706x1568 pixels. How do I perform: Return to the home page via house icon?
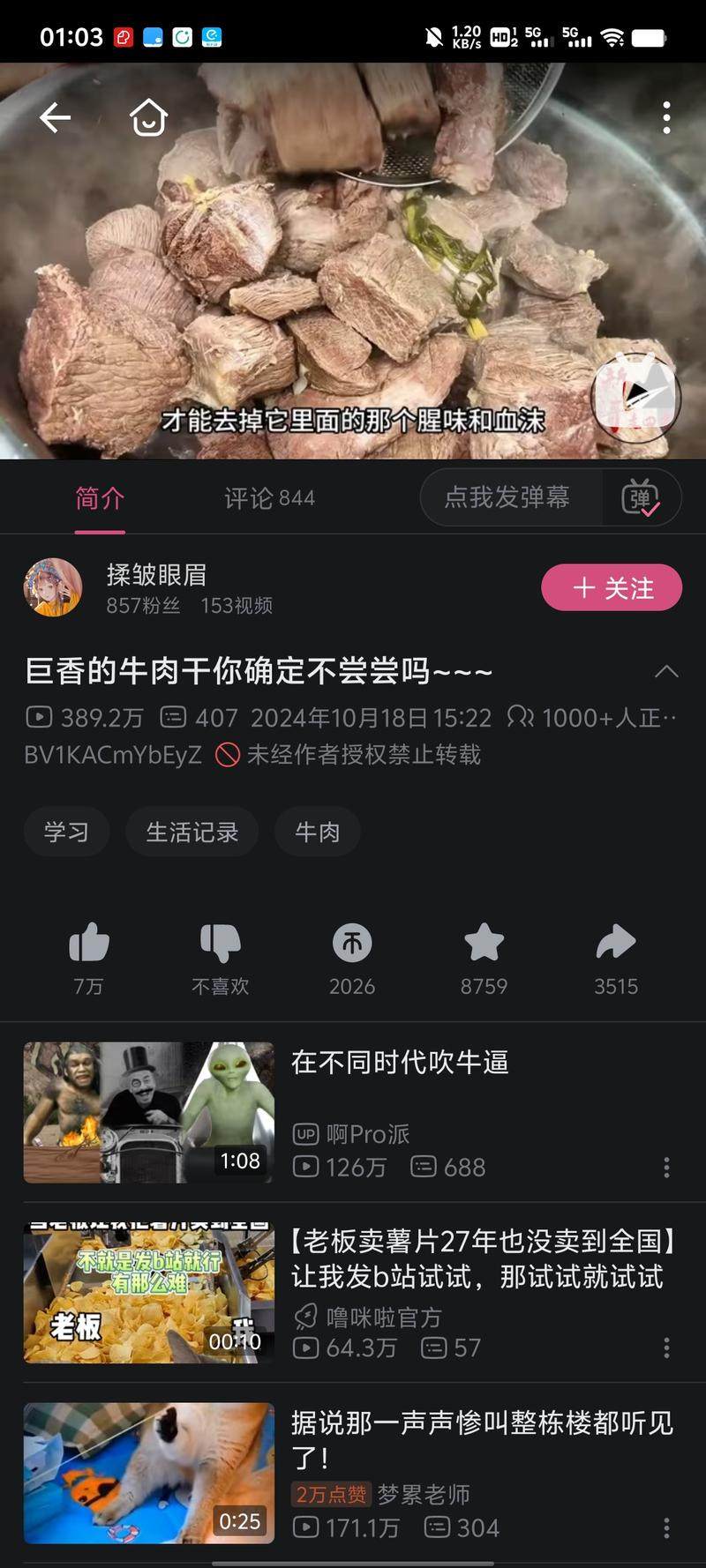coord(148,117)
